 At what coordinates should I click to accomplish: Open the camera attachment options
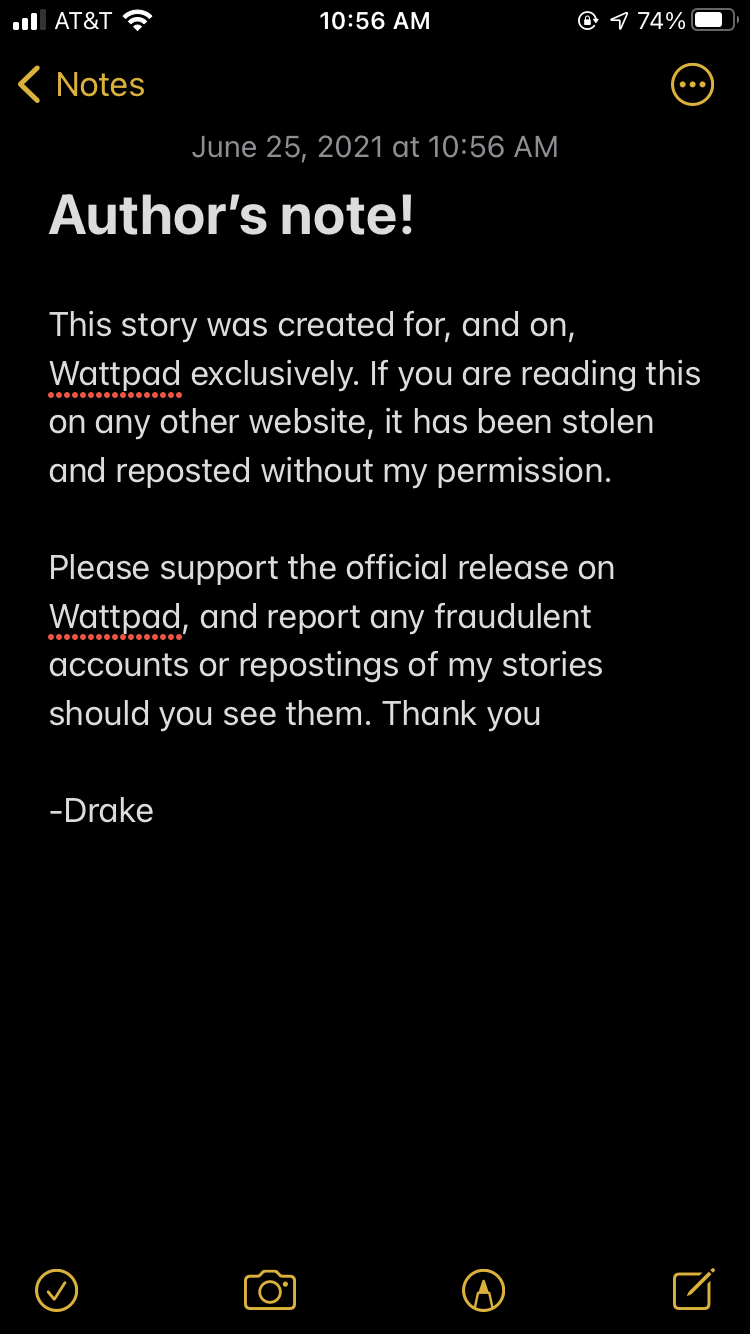click(270, 1290)
